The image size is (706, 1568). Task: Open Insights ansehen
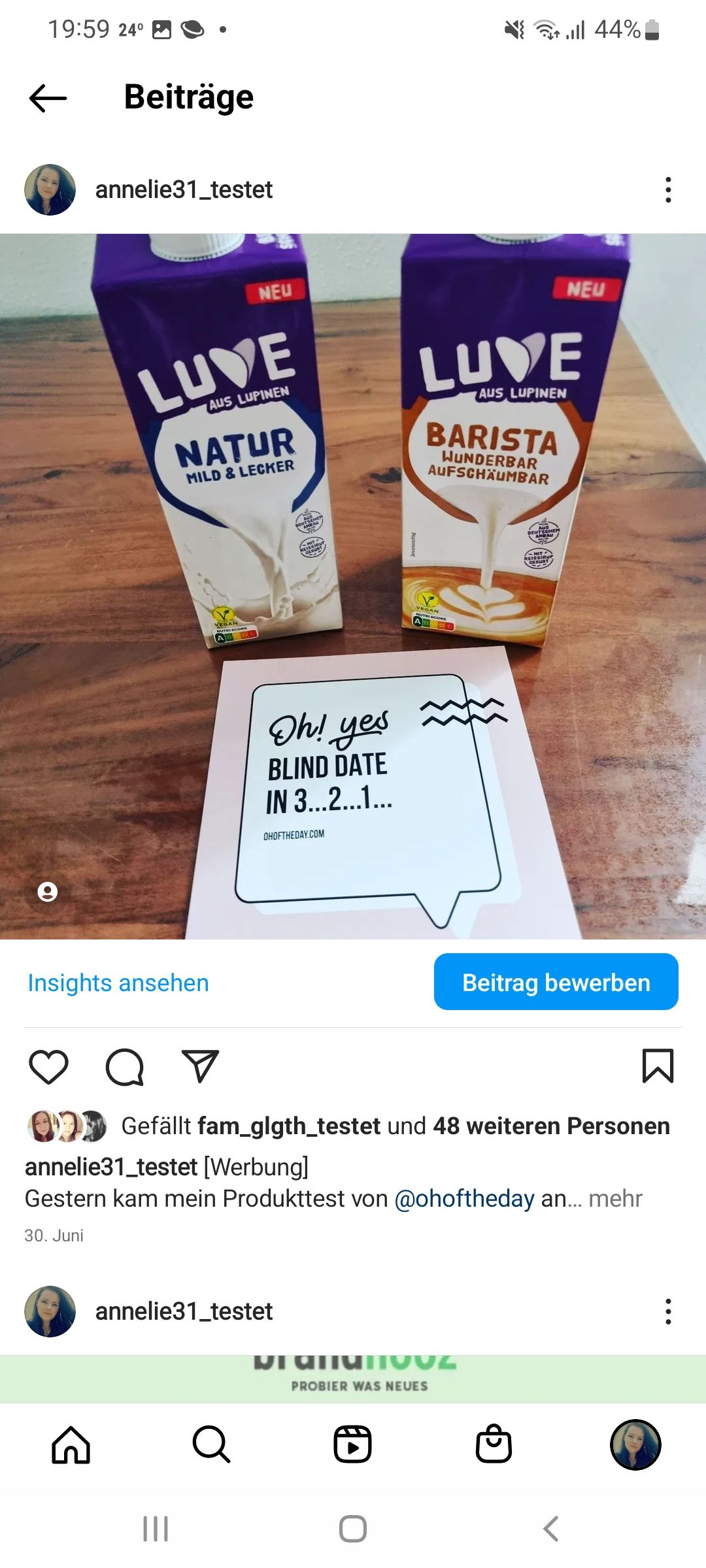(x=118, y=983)
